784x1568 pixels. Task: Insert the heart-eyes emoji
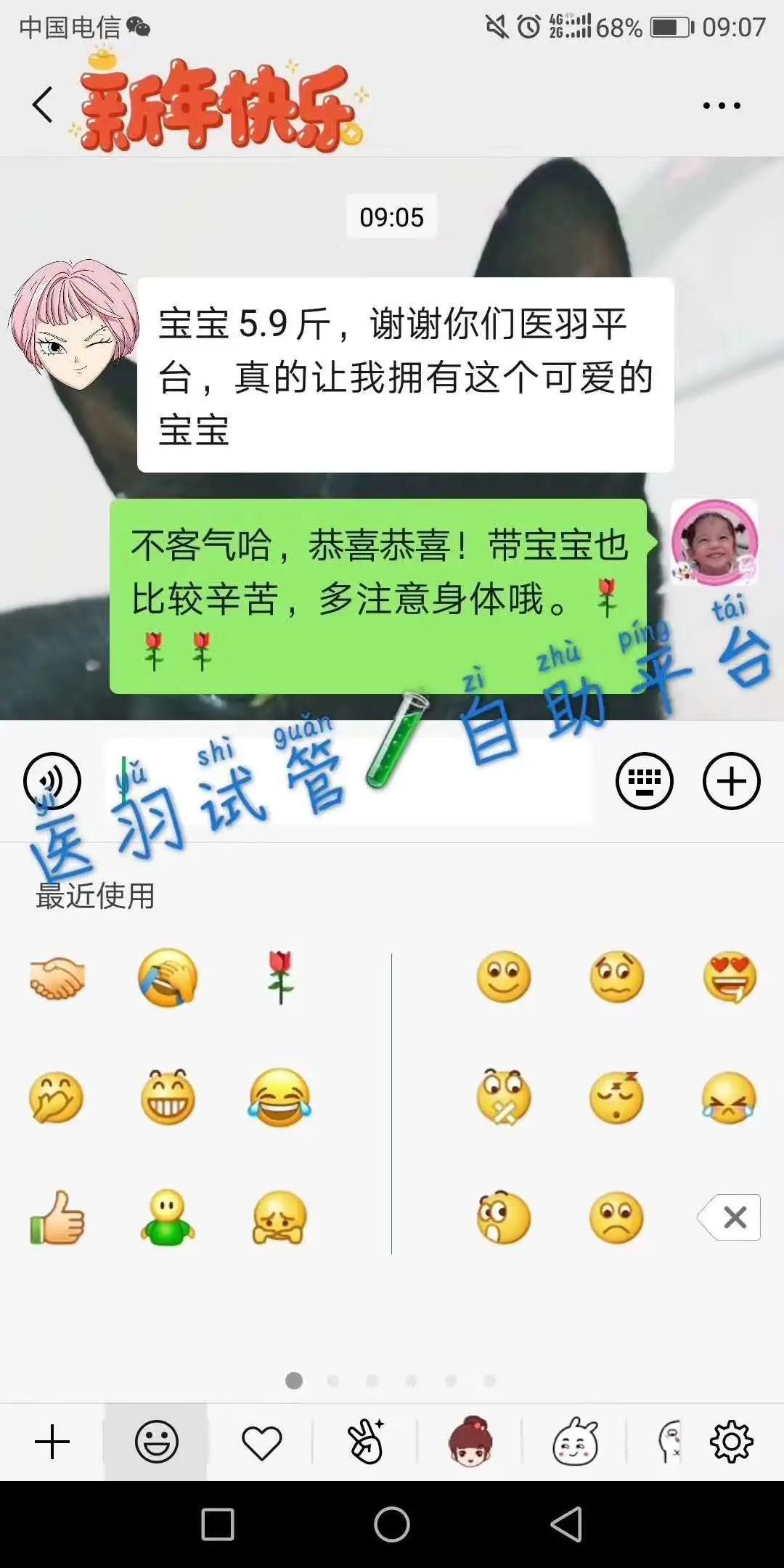point(730,977)
